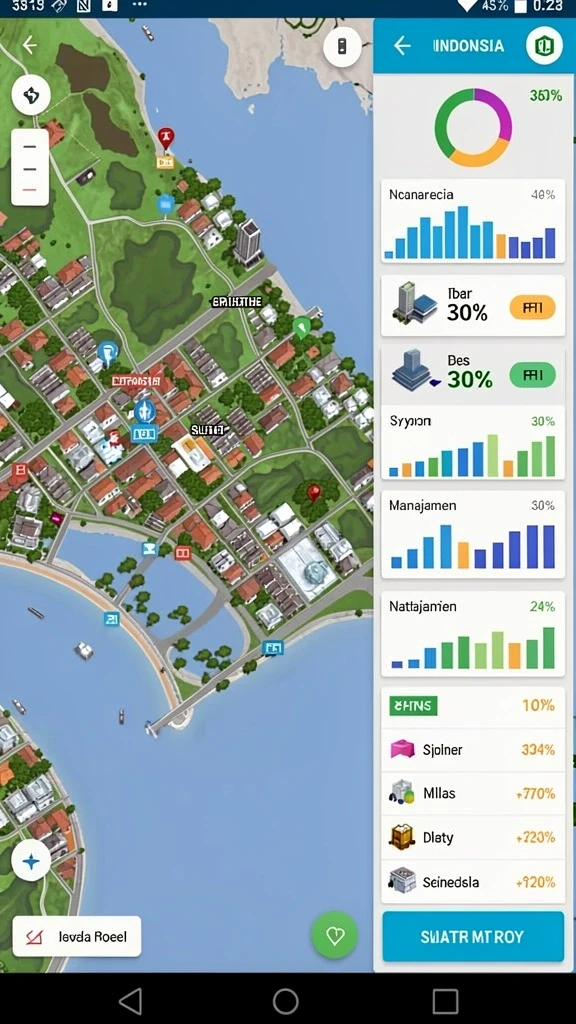
Task: Open the Sjolner row
Action: pos(473,750)
